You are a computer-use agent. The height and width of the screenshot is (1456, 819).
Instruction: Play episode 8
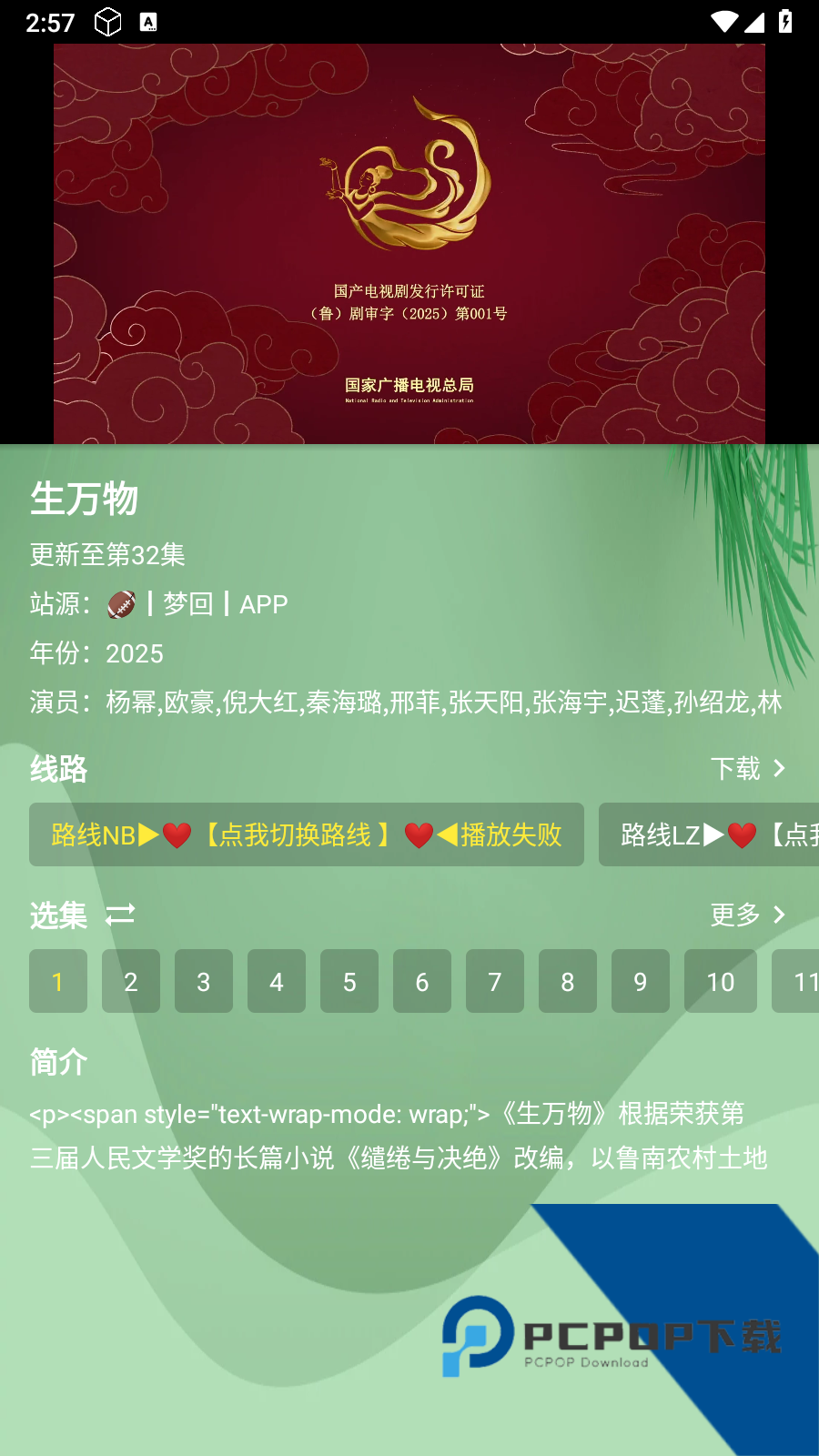[x=568, y=981]
